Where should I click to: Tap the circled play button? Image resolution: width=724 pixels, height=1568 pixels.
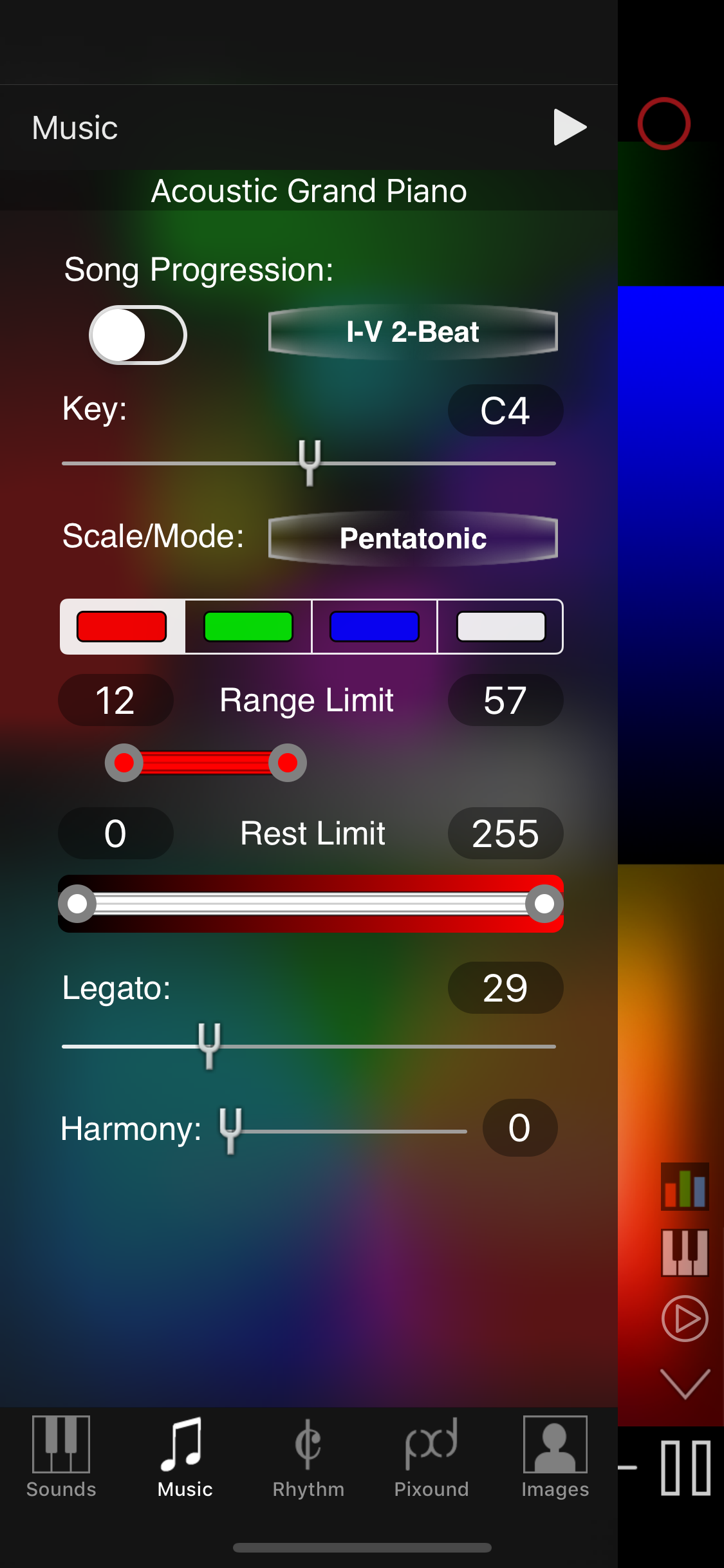click(x=685, y=1319)
